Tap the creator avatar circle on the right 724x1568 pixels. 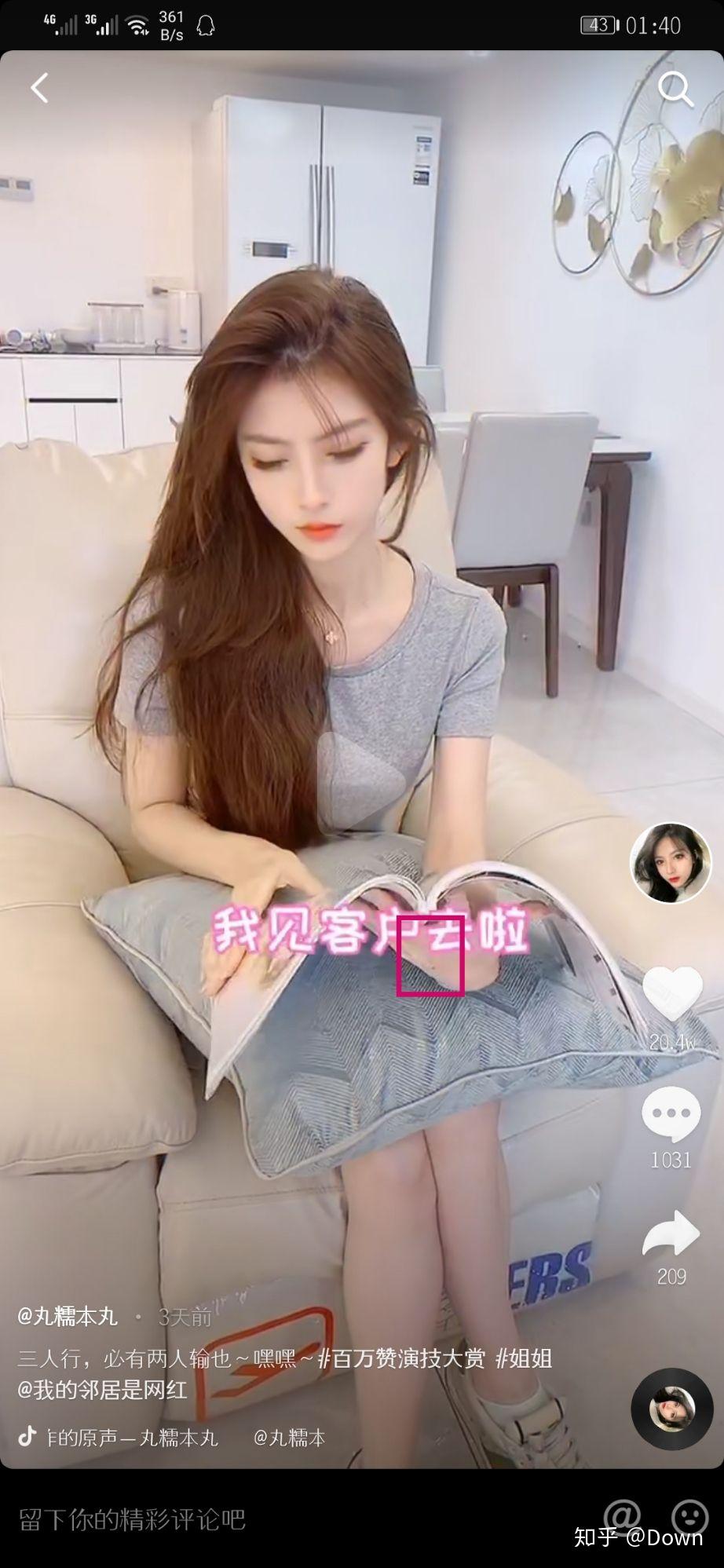coord(669,864)
